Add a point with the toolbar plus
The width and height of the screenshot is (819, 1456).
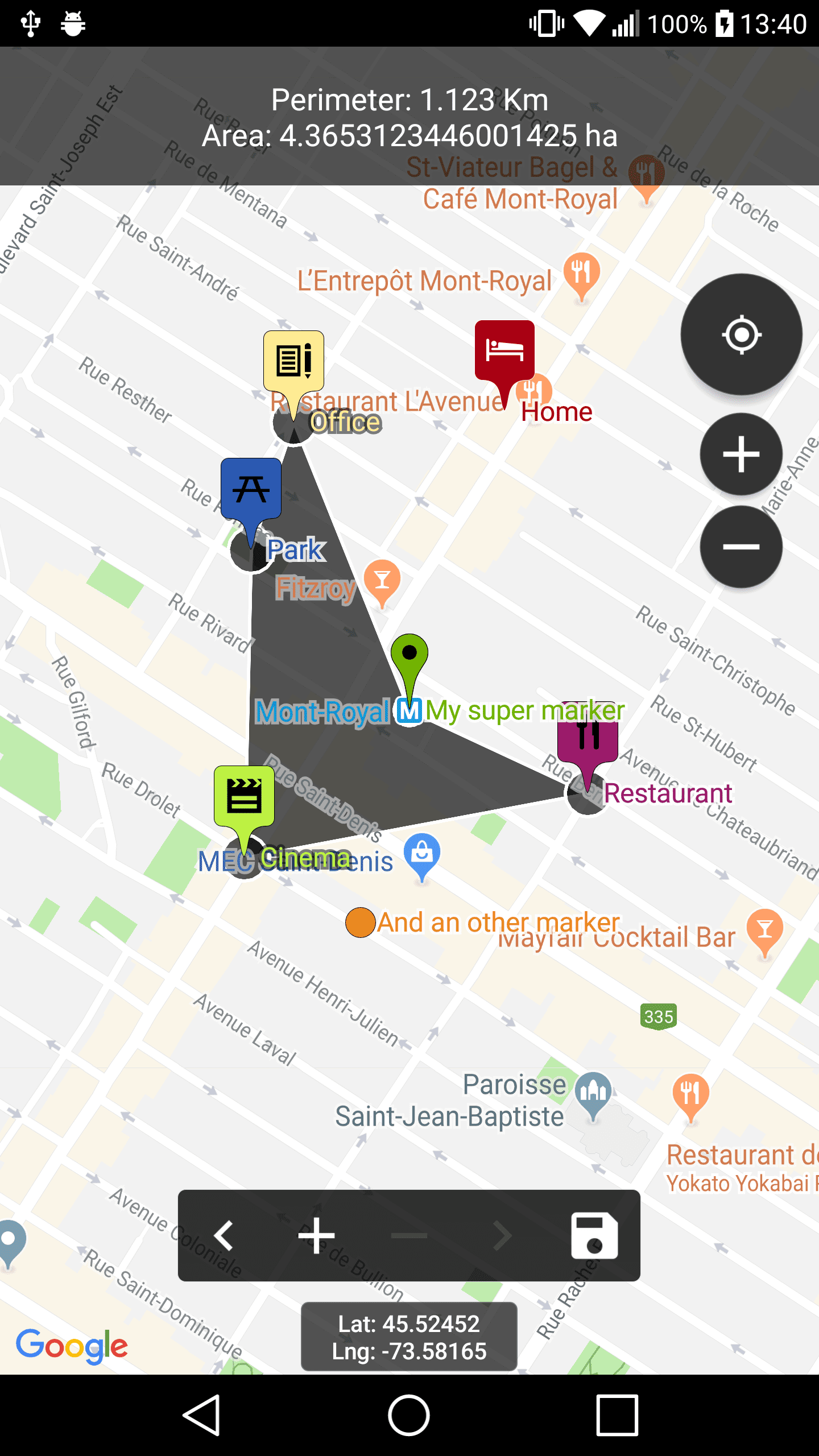pyautogui.click(x=316, y=1235)
